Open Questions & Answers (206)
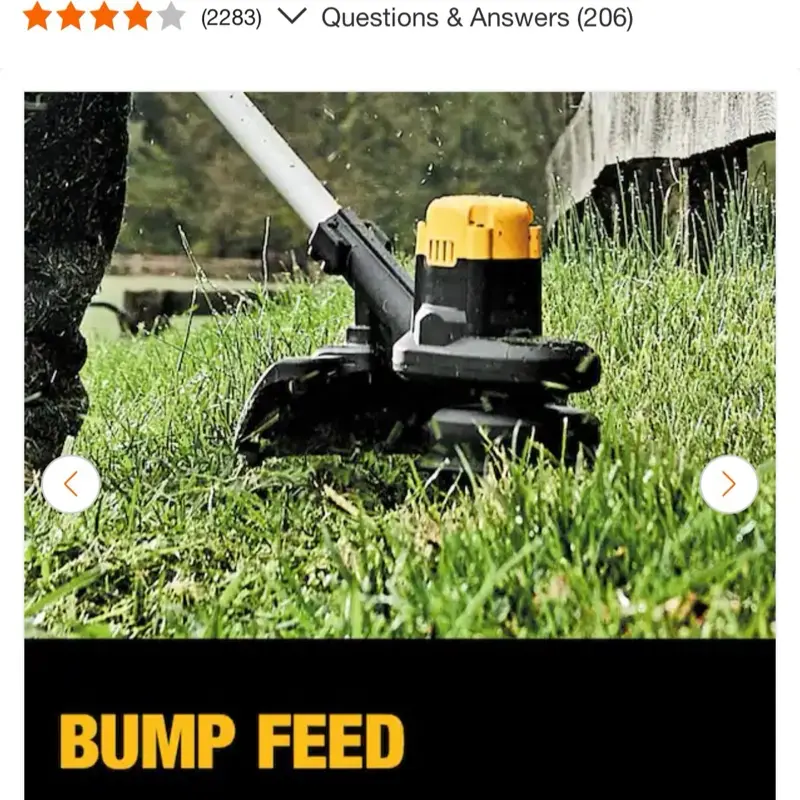The image size is (800, 800). [477, 17]
